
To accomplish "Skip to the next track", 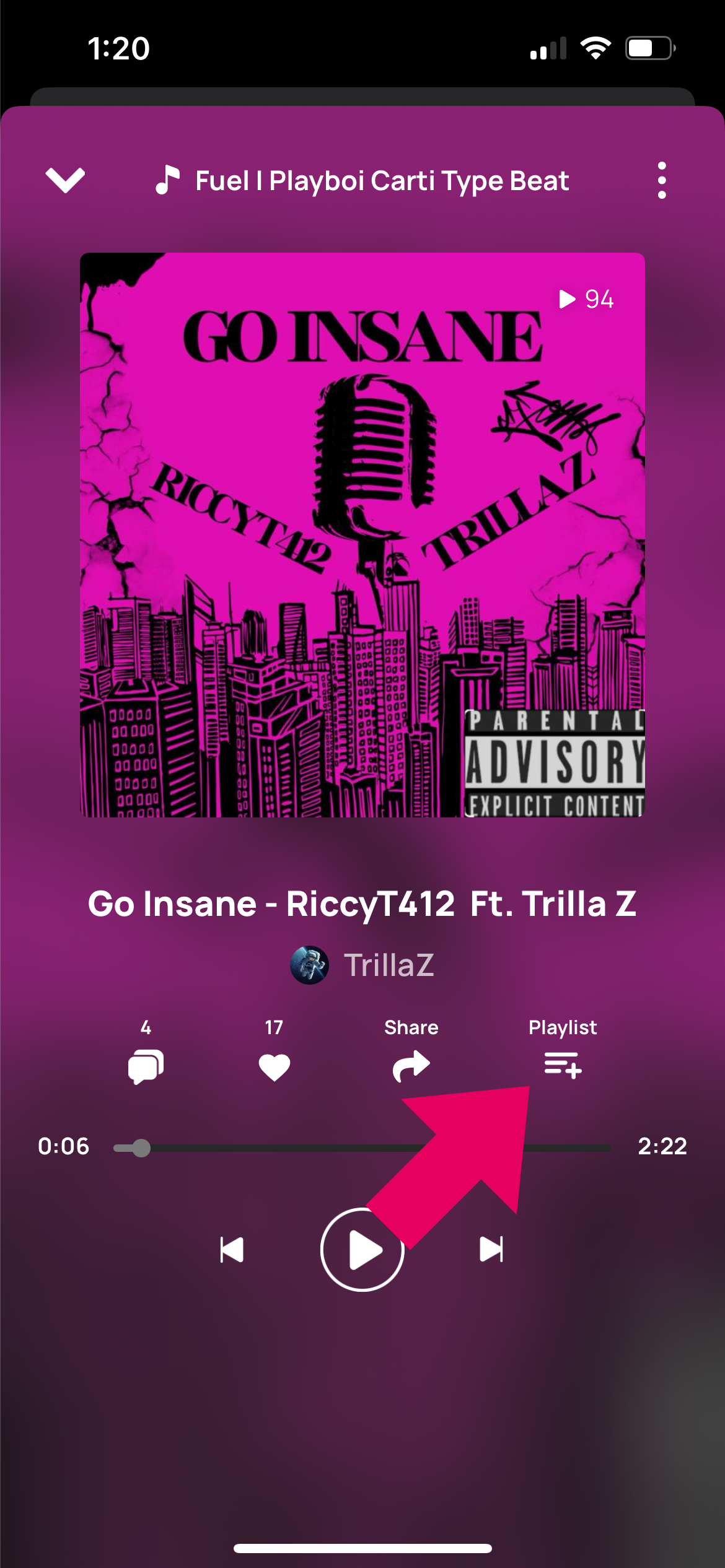I will tap(490, 1249).
